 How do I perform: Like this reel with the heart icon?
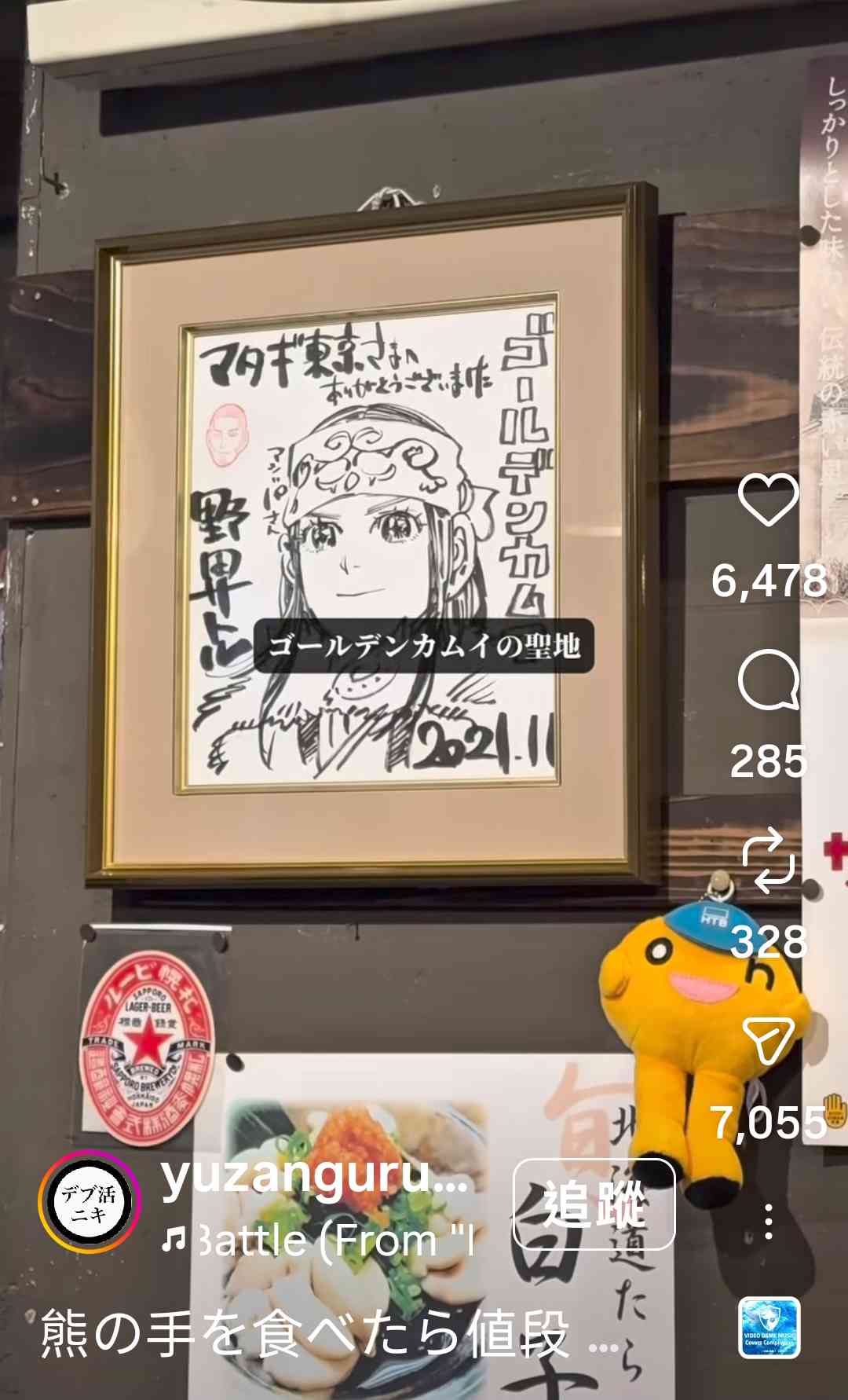(768, 500)
